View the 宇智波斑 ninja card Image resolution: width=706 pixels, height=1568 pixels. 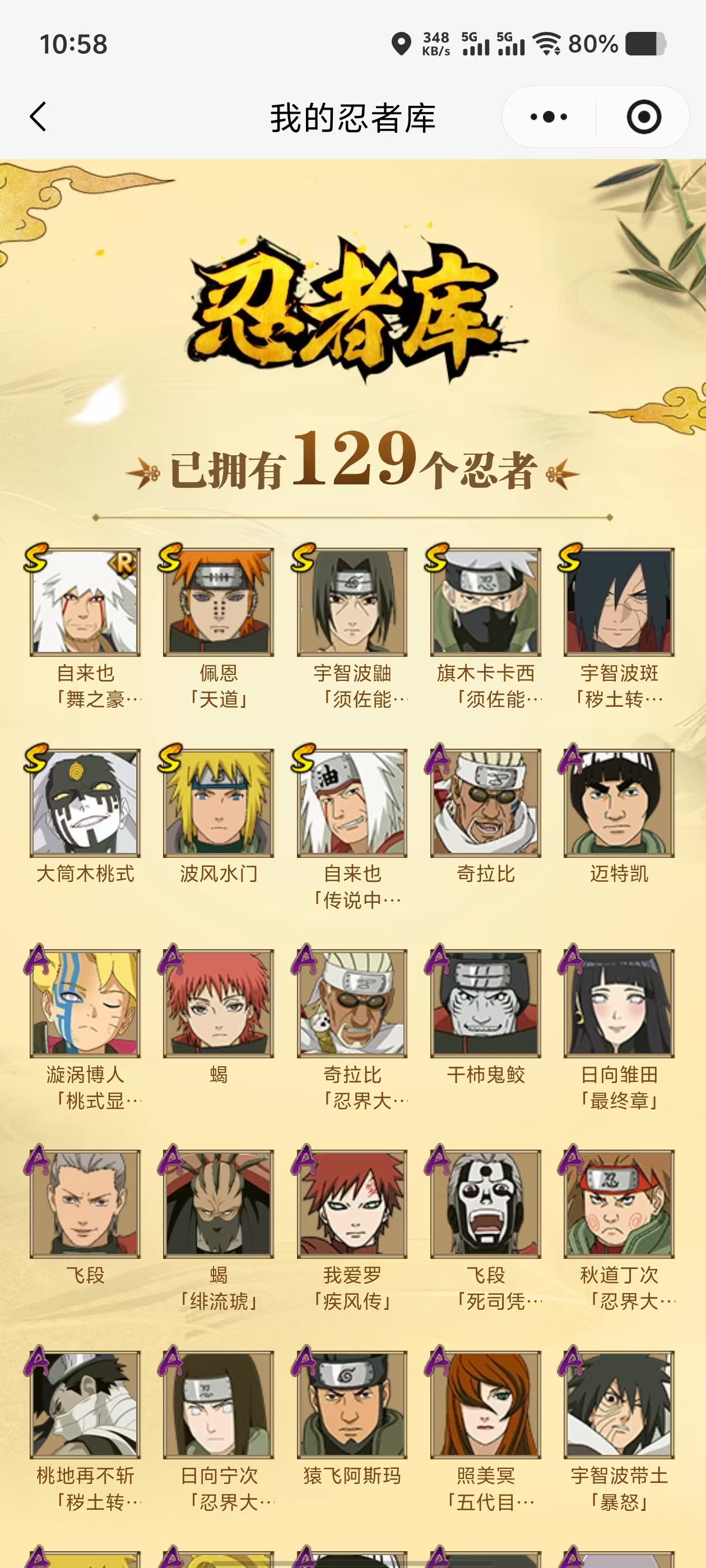point(619,602)
